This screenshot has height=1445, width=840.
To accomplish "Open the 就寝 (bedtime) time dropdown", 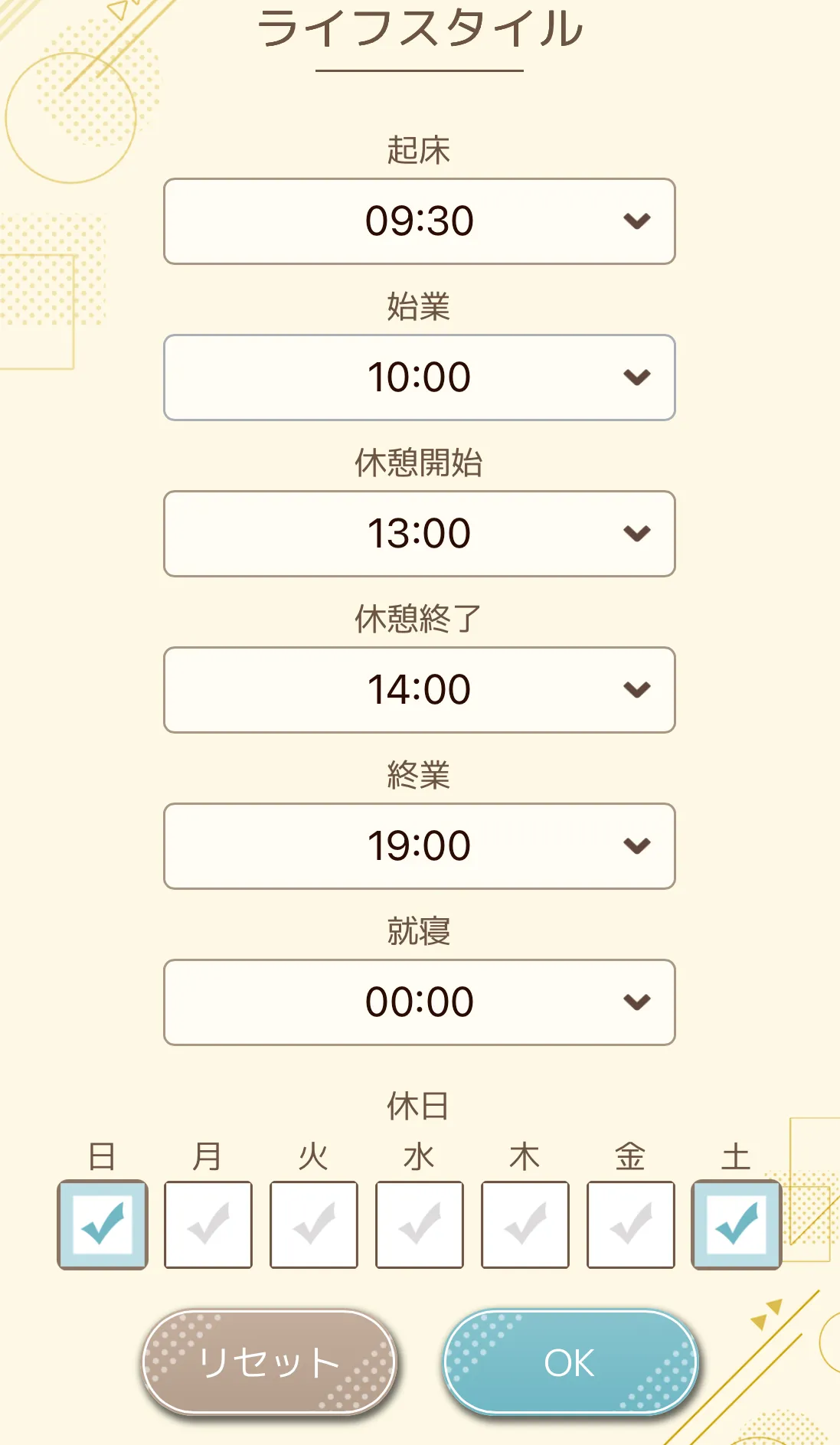I will pyautogui.click(x=419, y=1002).
